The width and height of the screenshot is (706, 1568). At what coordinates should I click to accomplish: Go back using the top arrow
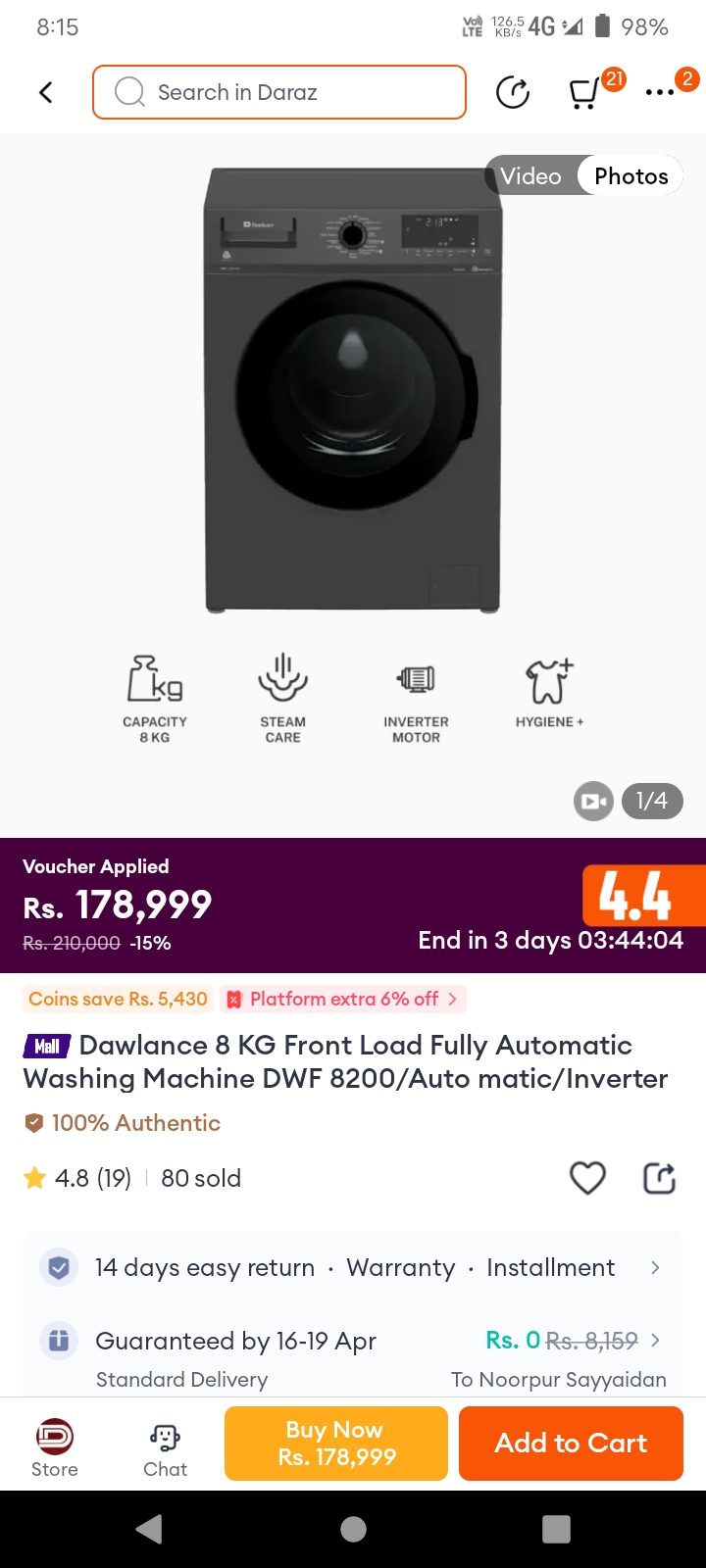45,92
